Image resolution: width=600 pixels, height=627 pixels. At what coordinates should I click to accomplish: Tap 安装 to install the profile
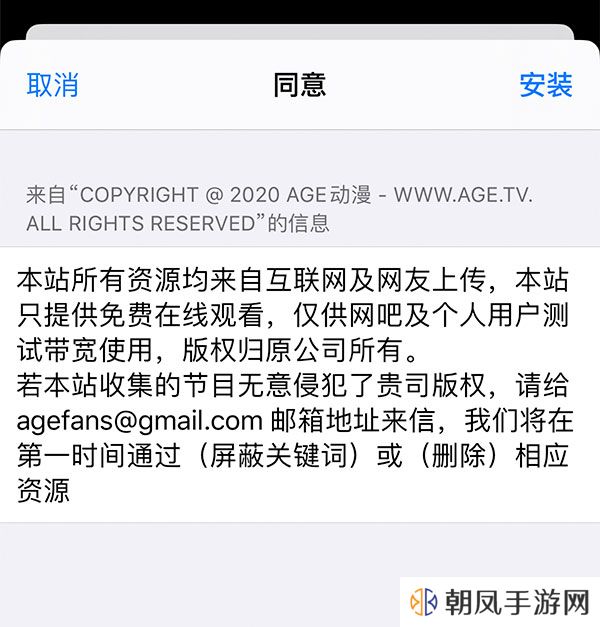point(545,85)
